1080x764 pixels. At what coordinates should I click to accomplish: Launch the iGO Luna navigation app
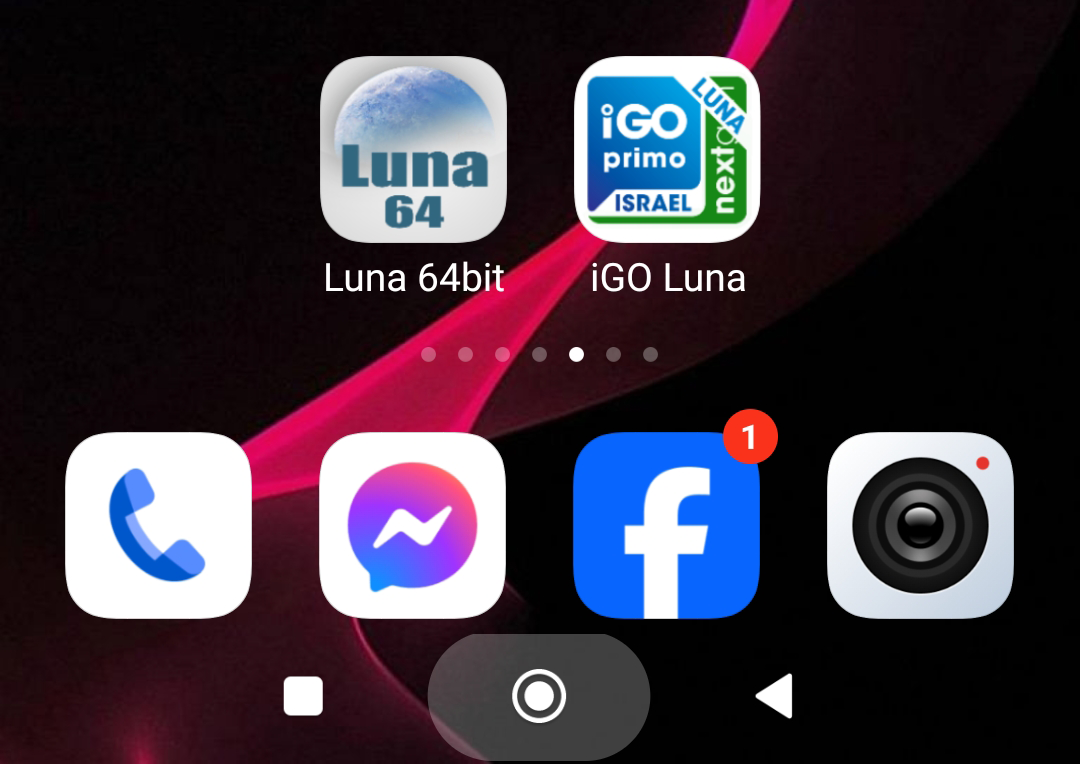[667, 150]
